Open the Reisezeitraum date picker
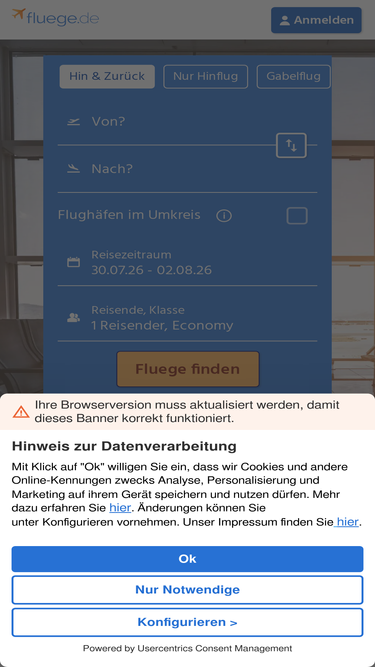The image size is (375, 667). (187, 262)
